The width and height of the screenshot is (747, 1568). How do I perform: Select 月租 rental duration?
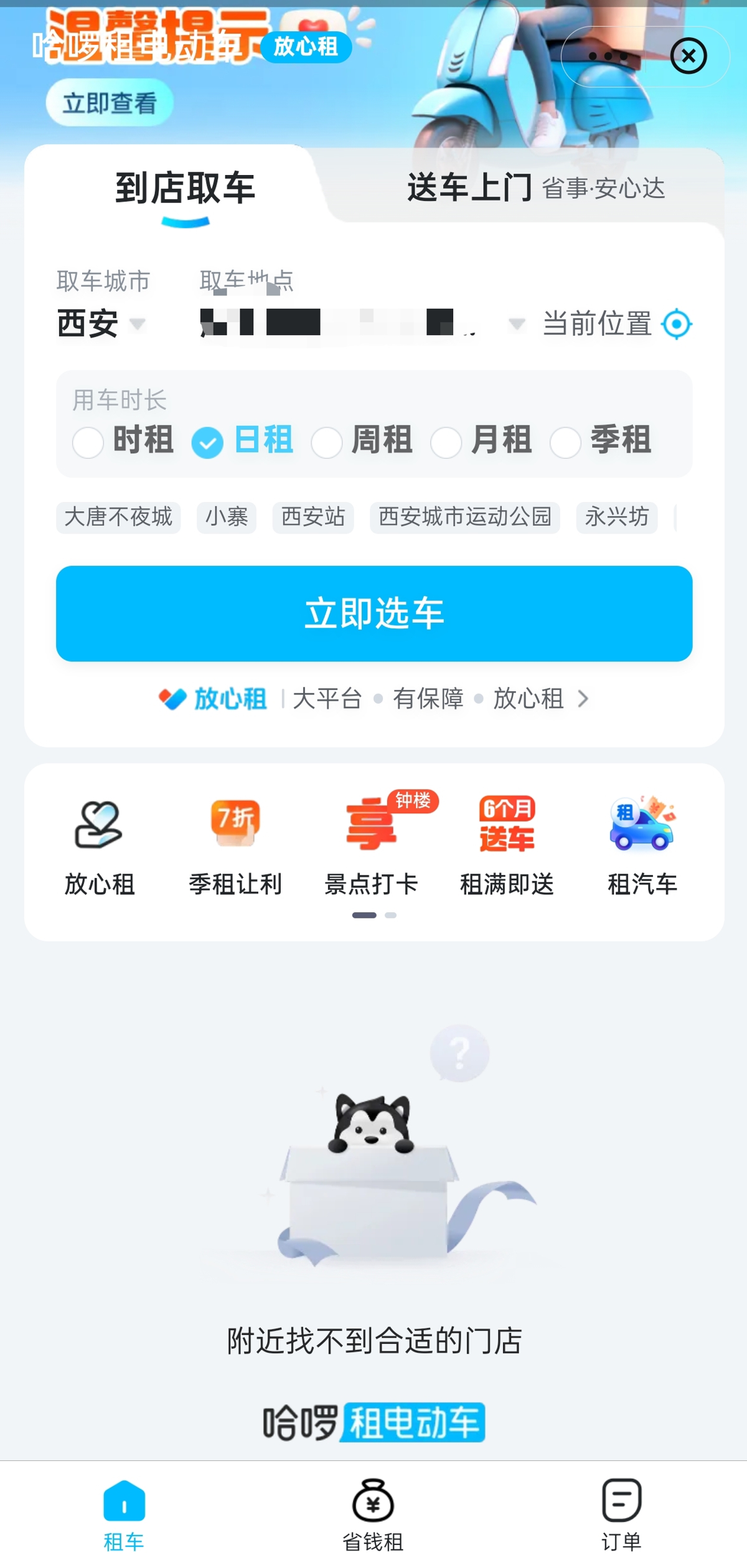click(x=482, y=441)
